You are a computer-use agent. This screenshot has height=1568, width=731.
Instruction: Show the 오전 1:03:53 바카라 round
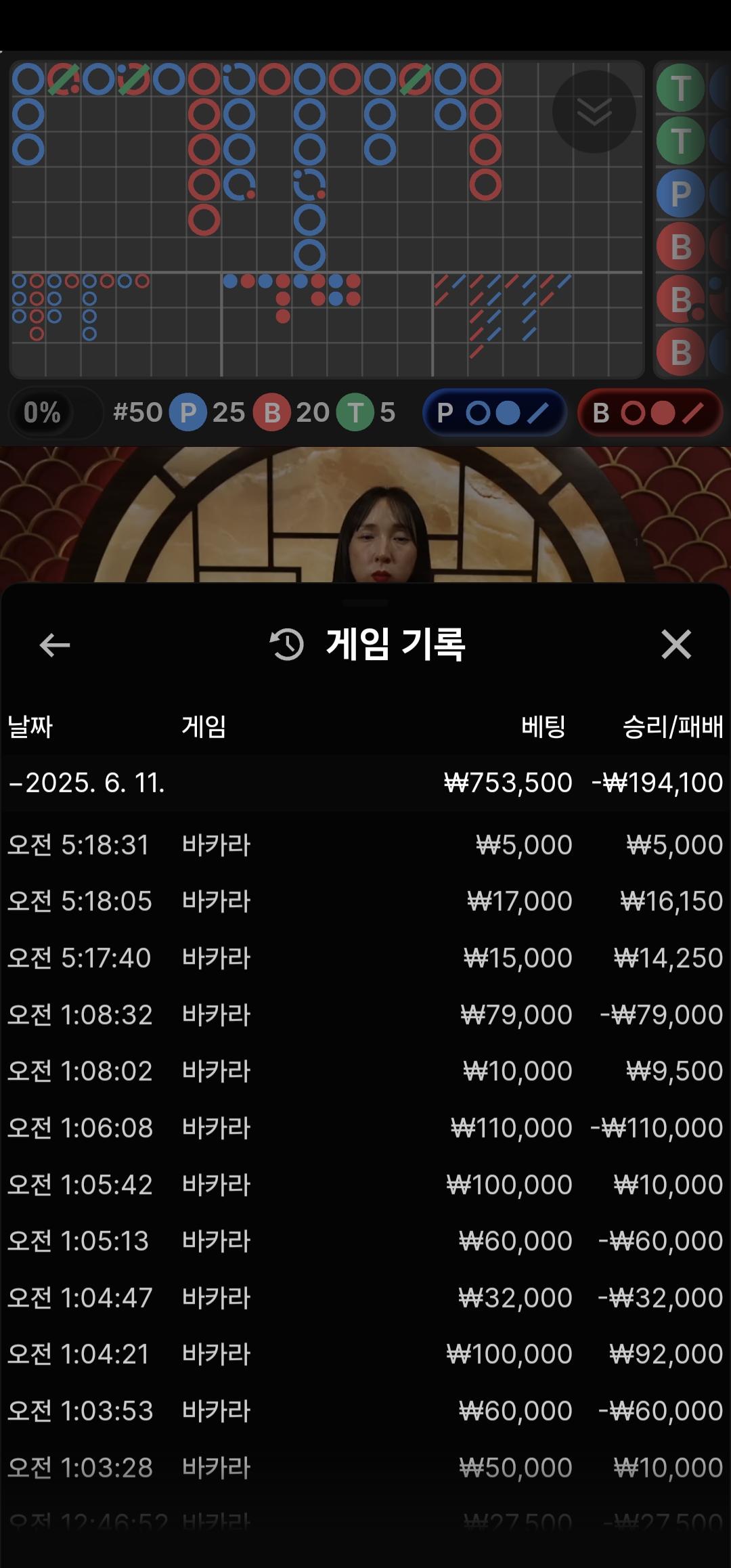(x=365, y=1411)
